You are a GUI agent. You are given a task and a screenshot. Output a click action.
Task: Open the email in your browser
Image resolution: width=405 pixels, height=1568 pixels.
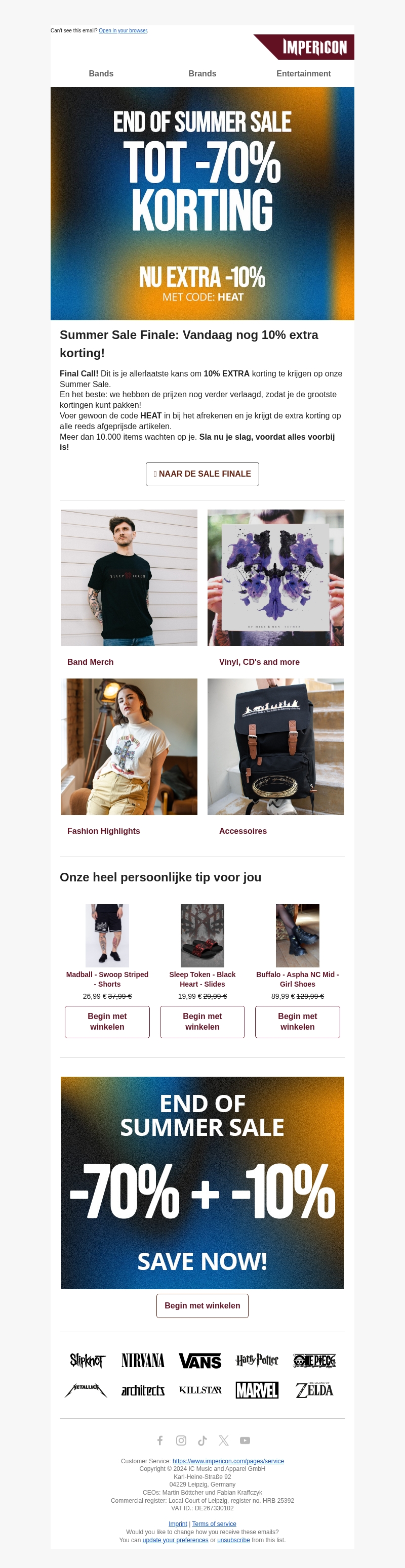pos(123,30)
